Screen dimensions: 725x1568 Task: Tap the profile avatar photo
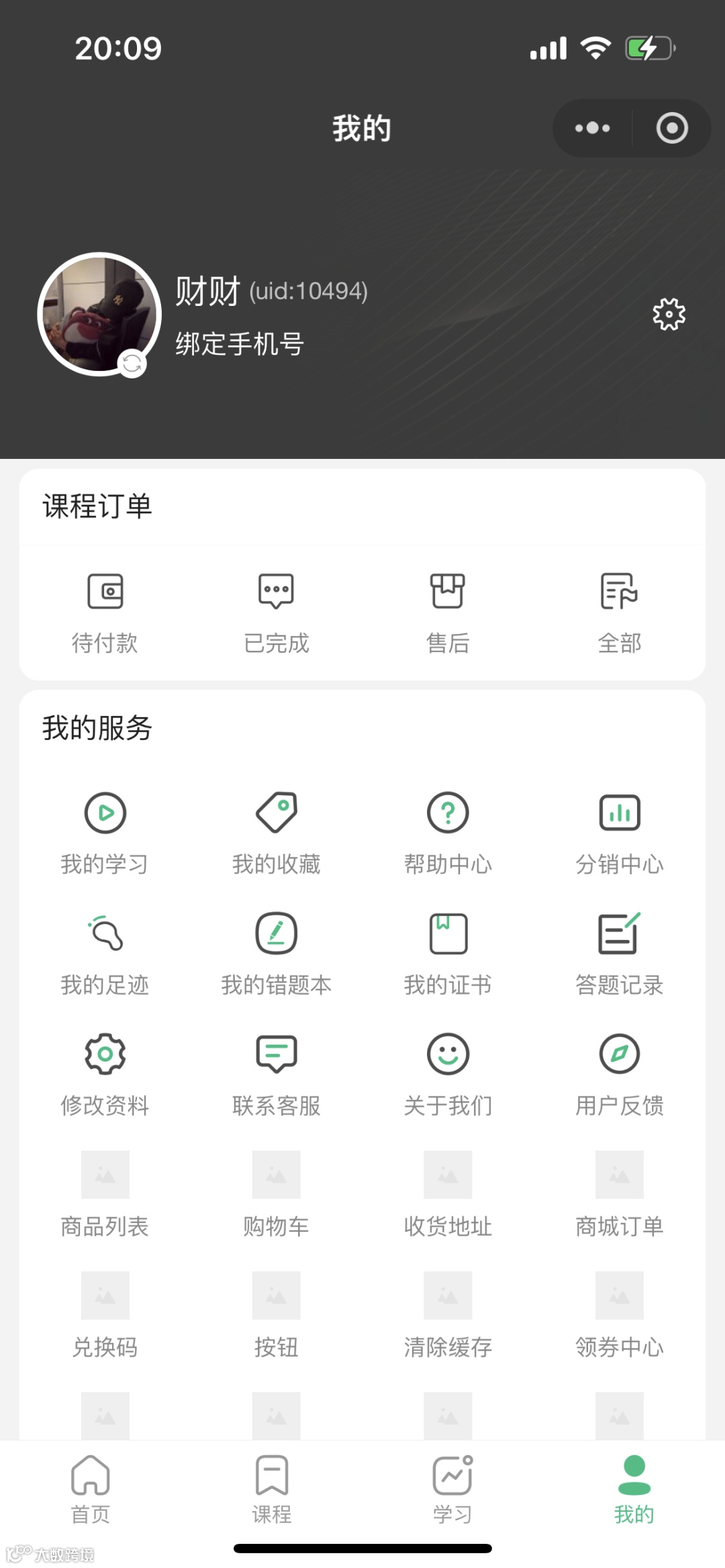point(99,314)
